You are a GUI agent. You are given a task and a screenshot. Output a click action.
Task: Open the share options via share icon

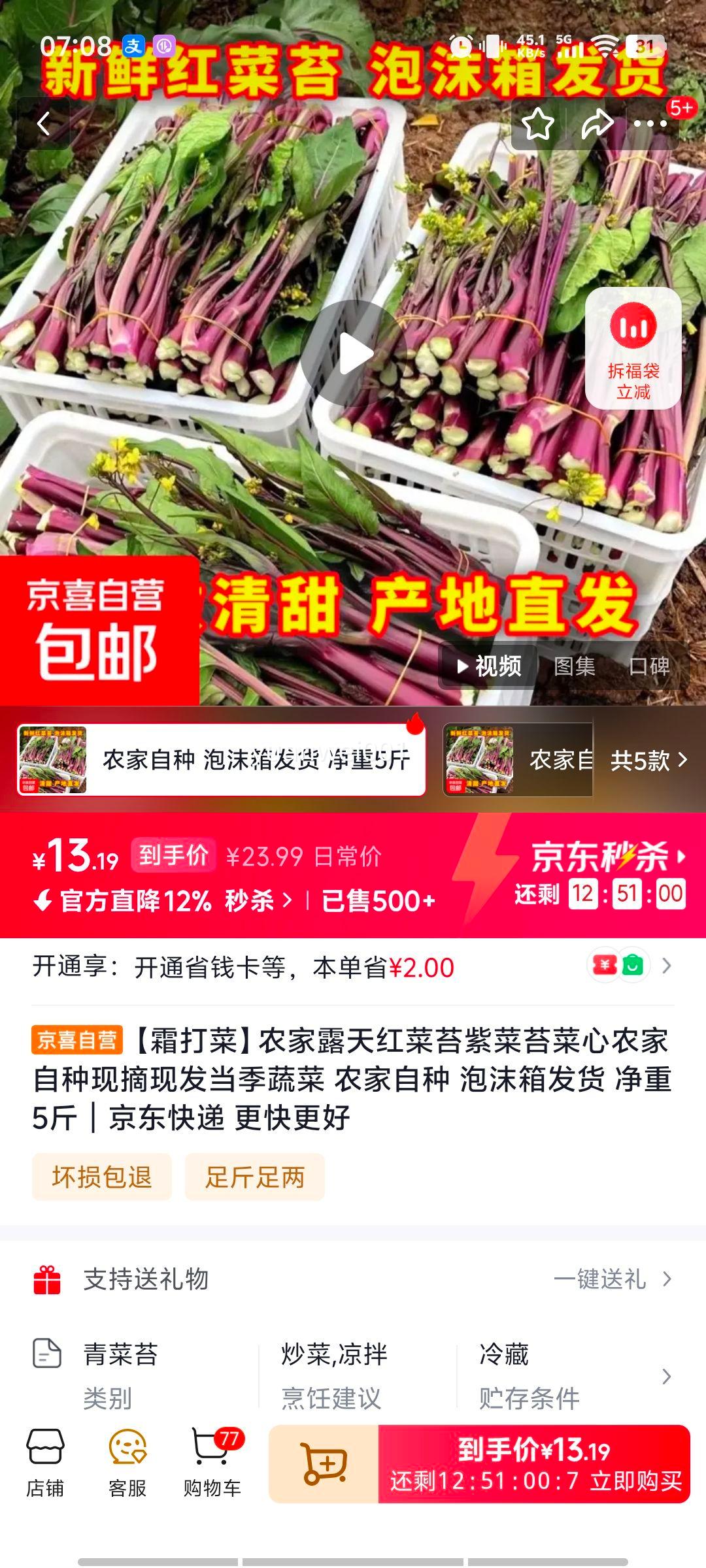596,124
